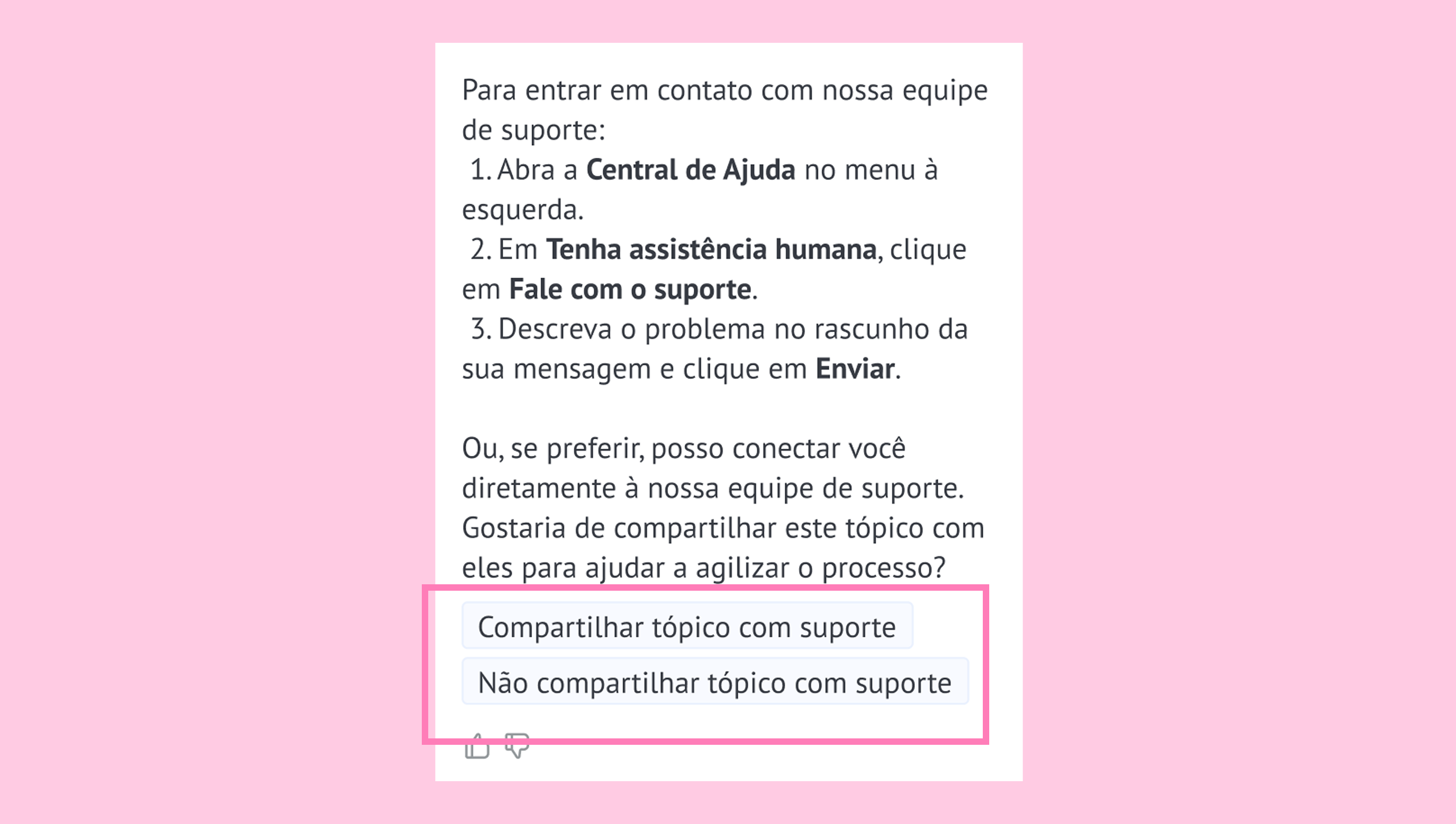Rate the message with thumbs down
1456x824 pixels.
pos(517,747)
